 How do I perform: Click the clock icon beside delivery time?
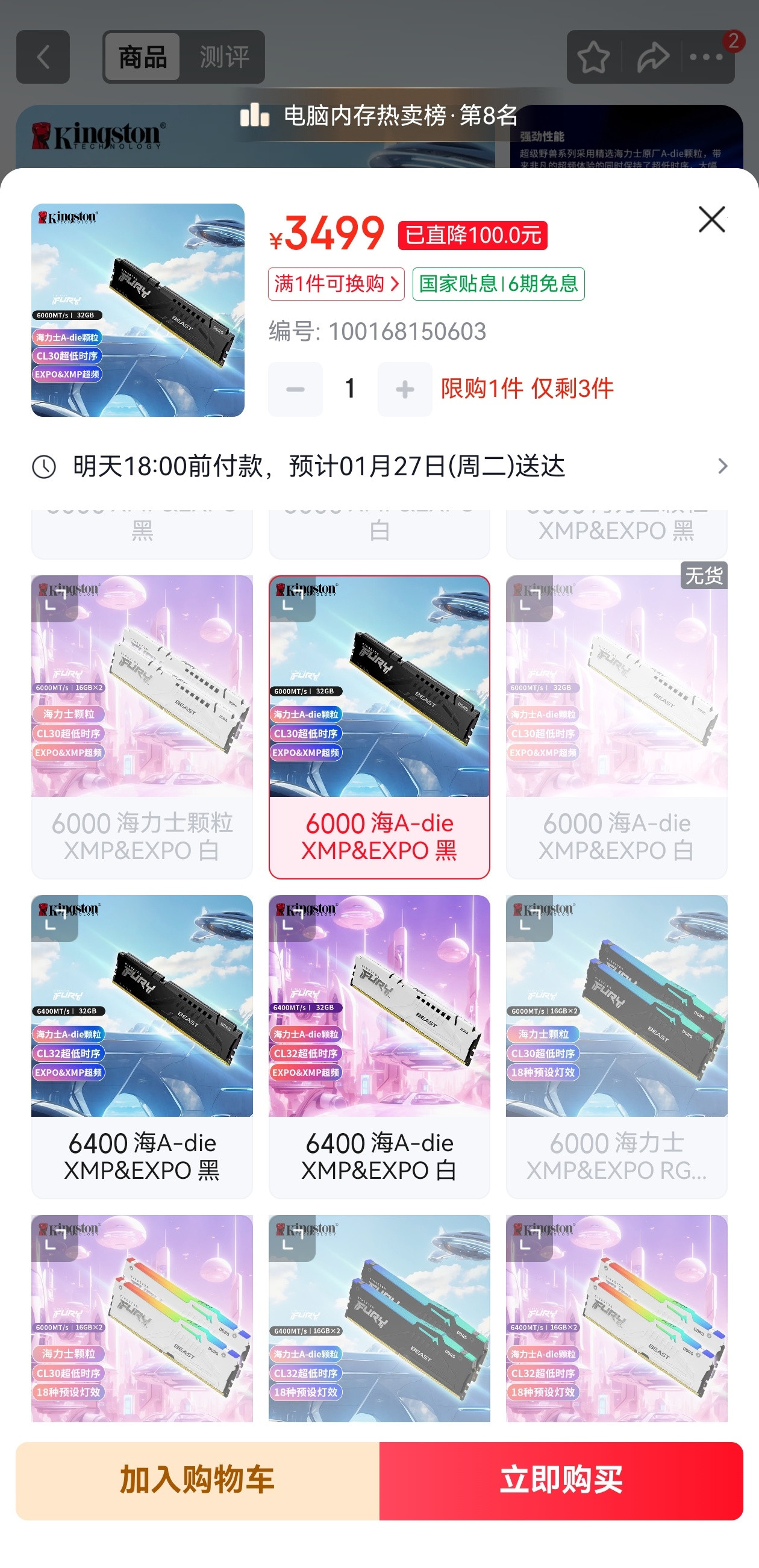[43, 466]
